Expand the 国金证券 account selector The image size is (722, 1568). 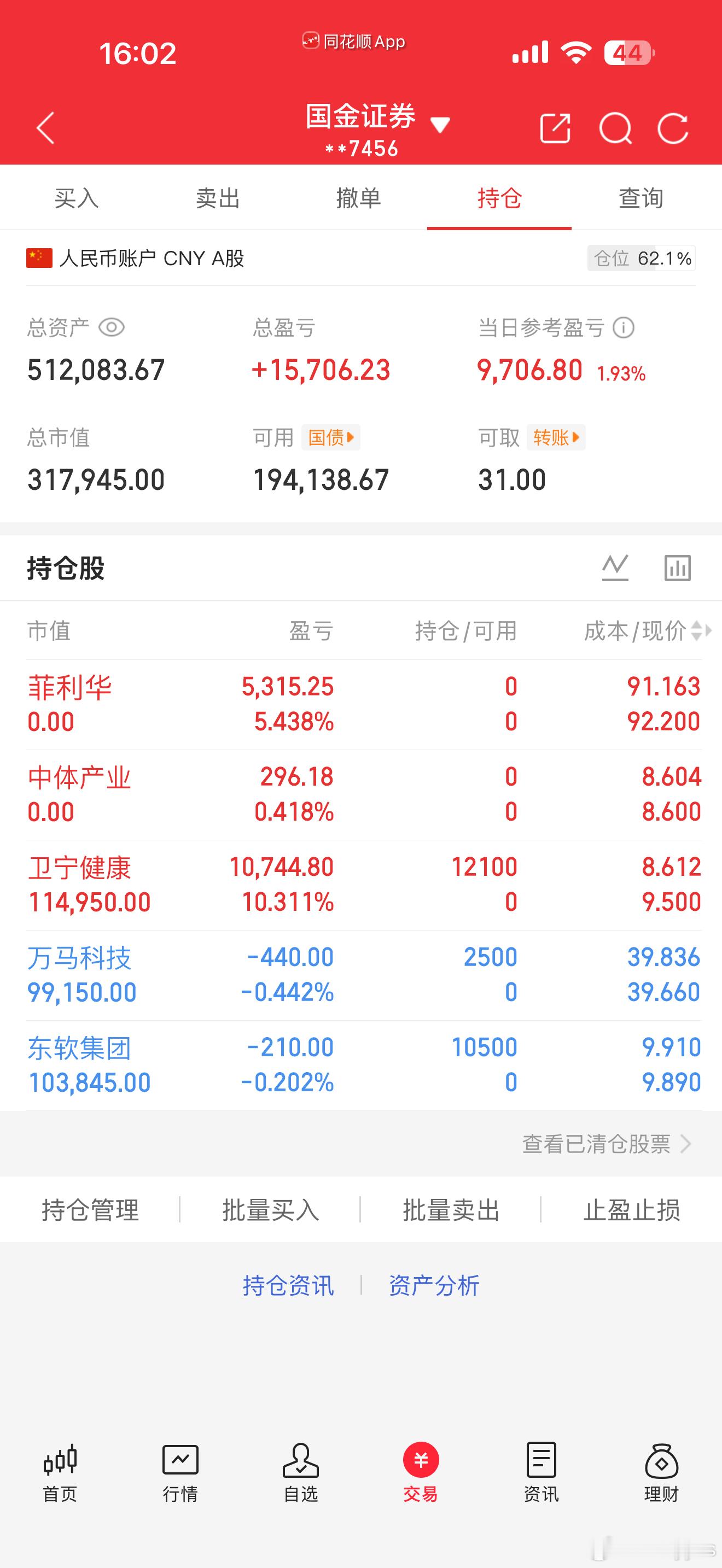(441, 123)
